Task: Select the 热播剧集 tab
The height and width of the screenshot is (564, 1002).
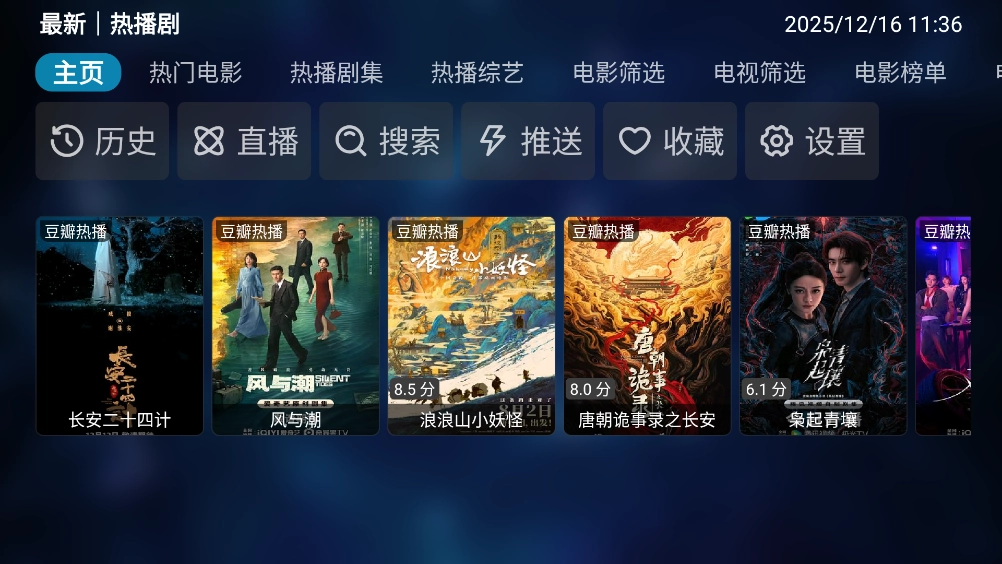Action: pos(336,73)
